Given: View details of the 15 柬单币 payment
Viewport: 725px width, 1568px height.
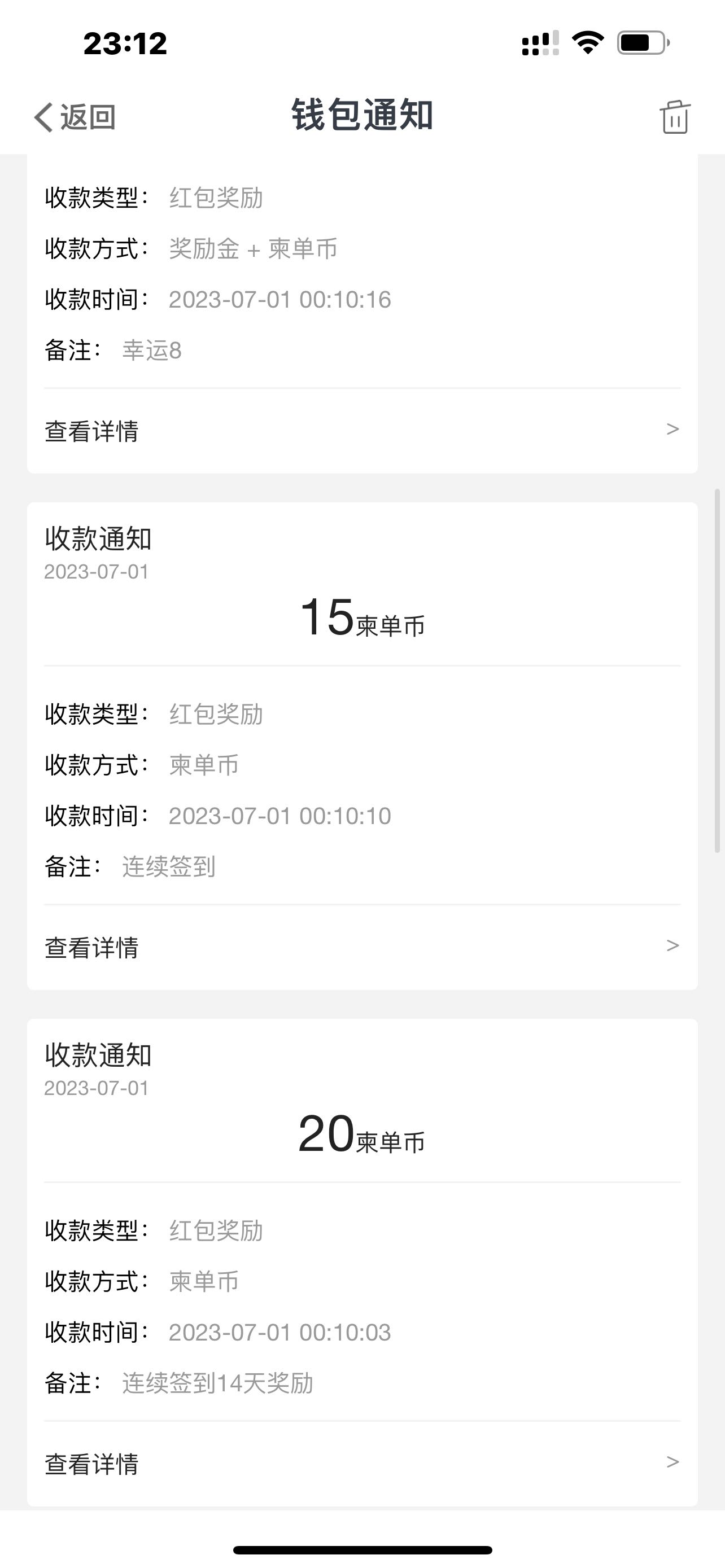Looking at the screenshot, I should (362, 947).
